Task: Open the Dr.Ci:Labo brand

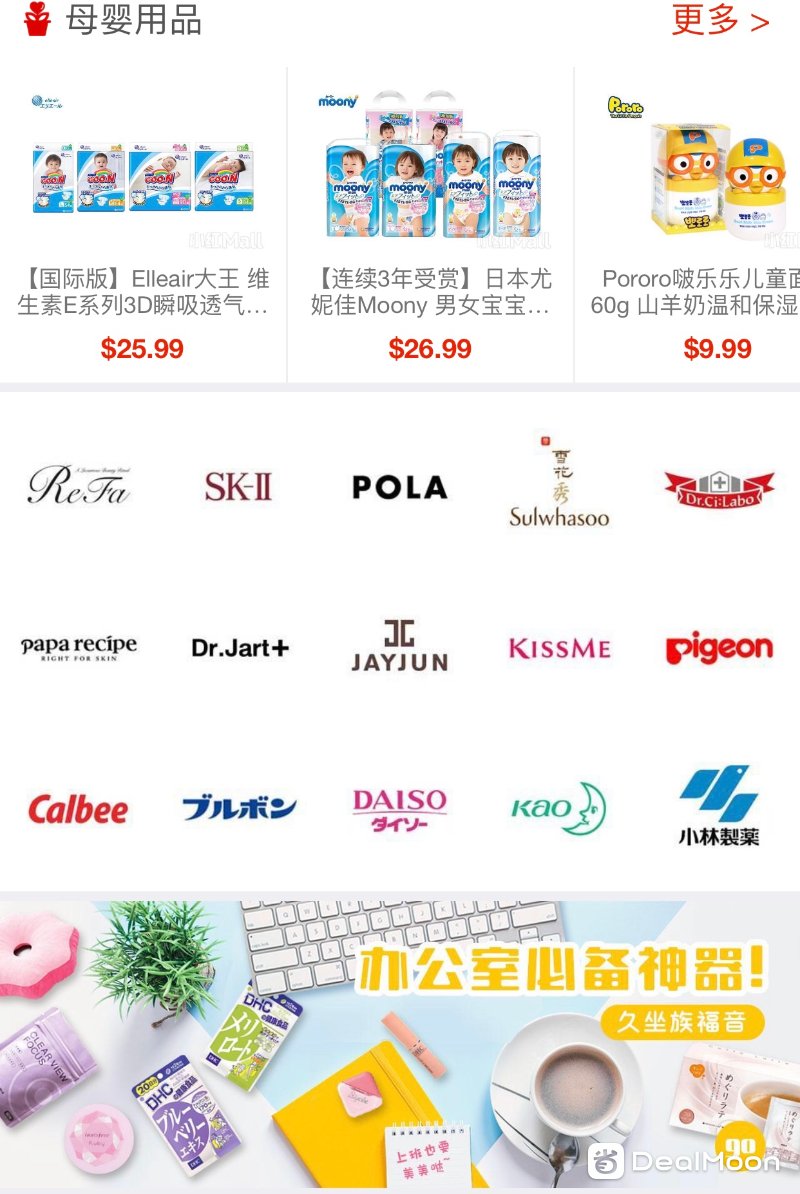Action: [719, 488]
